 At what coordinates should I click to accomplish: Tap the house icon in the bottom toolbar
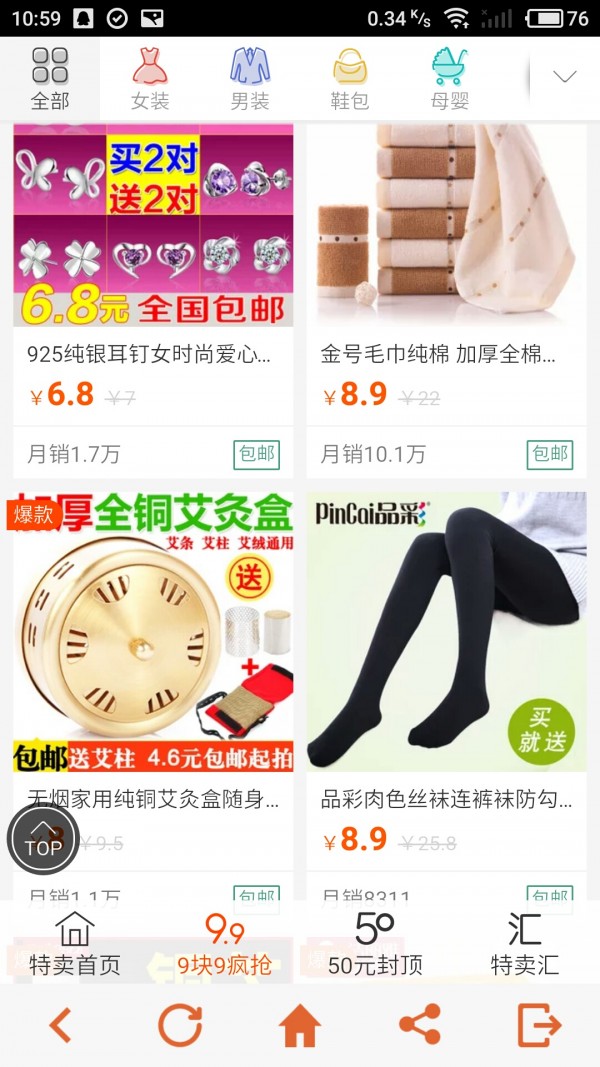tap(300, 1025)
